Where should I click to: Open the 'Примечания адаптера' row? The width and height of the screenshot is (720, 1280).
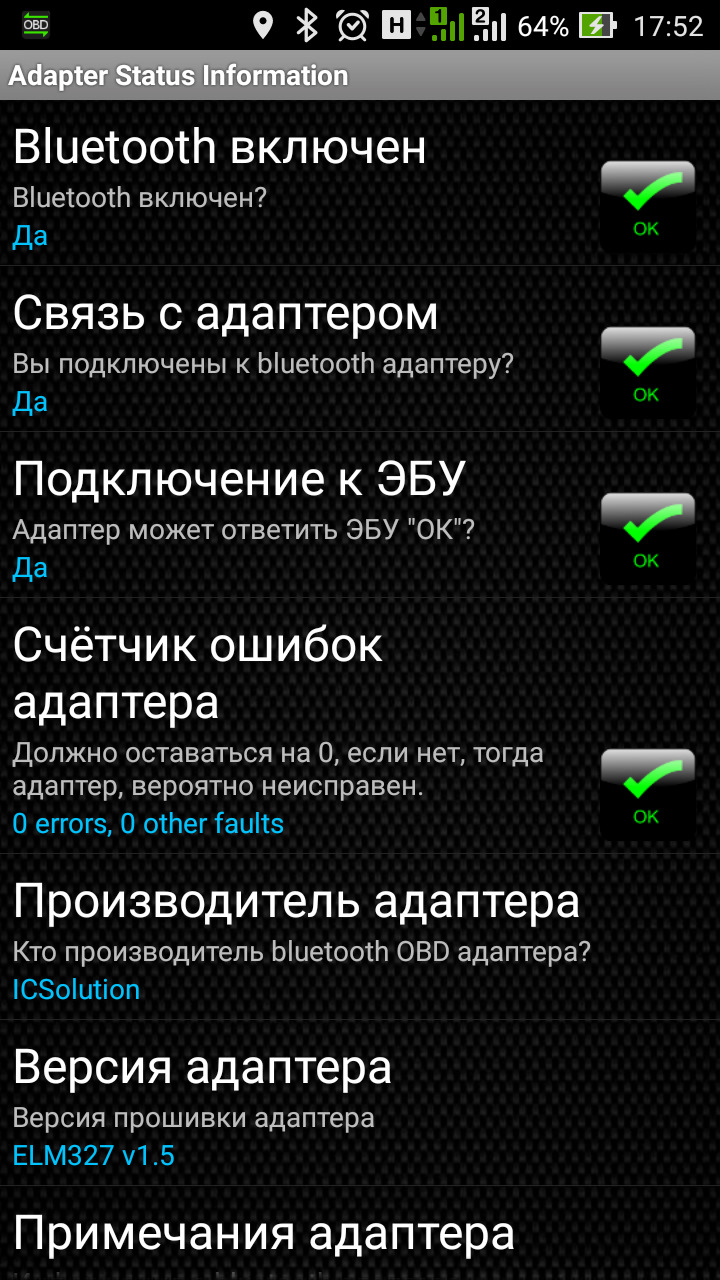300,1236
